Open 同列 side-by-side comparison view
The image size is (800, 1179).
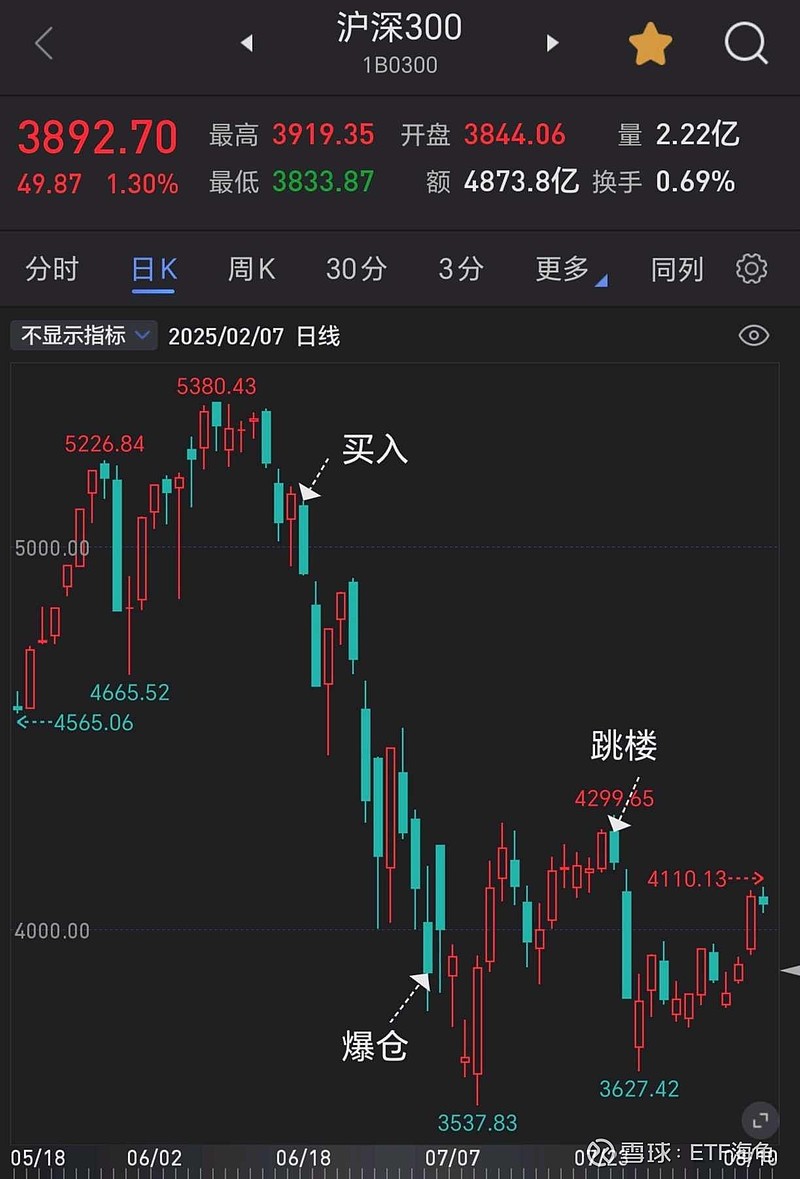[x=676, y=268]
